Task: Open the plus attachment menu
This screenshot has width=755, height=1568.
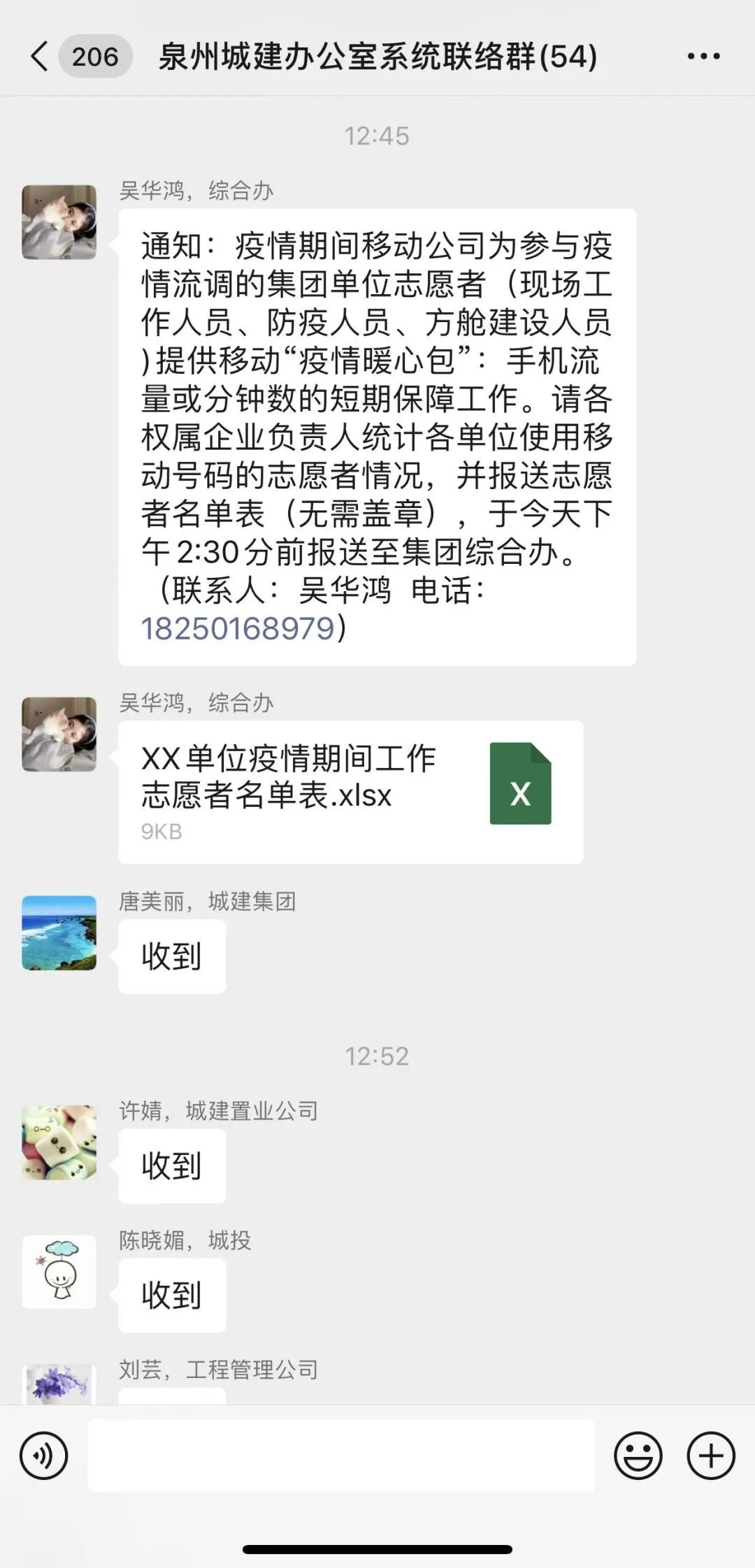Action: 711,1456
